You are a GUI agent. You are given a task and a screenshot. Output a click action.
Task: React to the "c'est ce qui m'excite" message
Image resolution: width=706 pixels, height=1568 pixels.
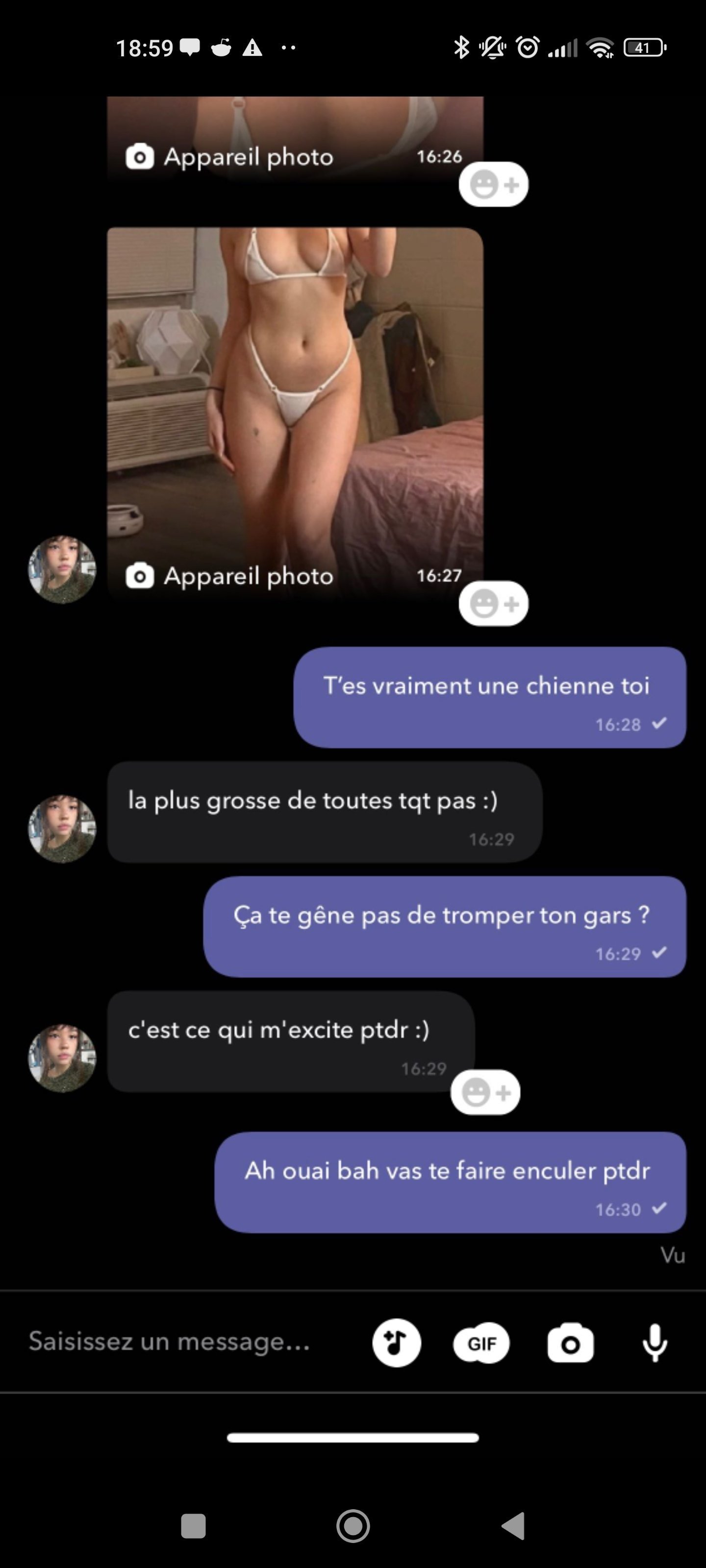click(485, 1092)
